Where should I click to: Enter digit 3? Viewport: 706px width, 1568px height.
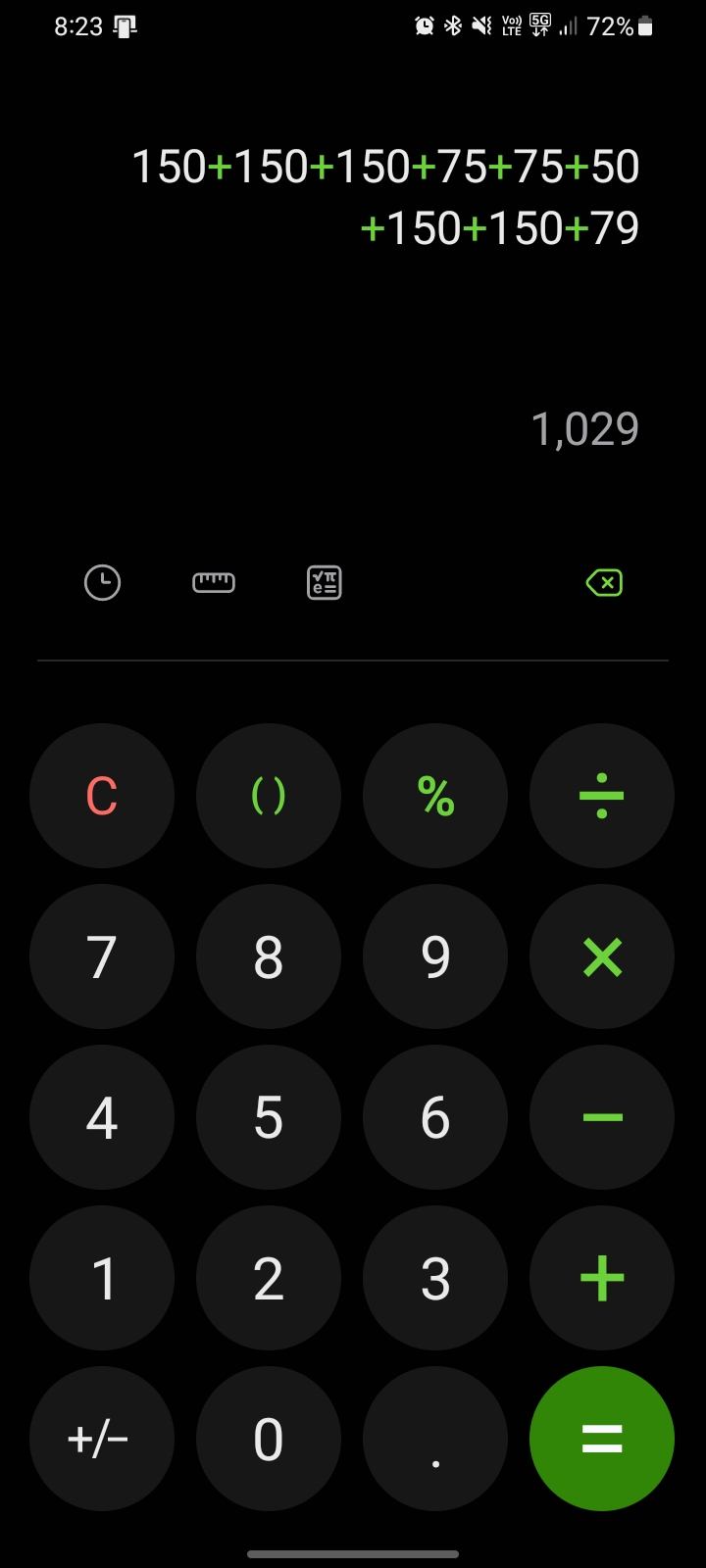[x=435, y=1278]
